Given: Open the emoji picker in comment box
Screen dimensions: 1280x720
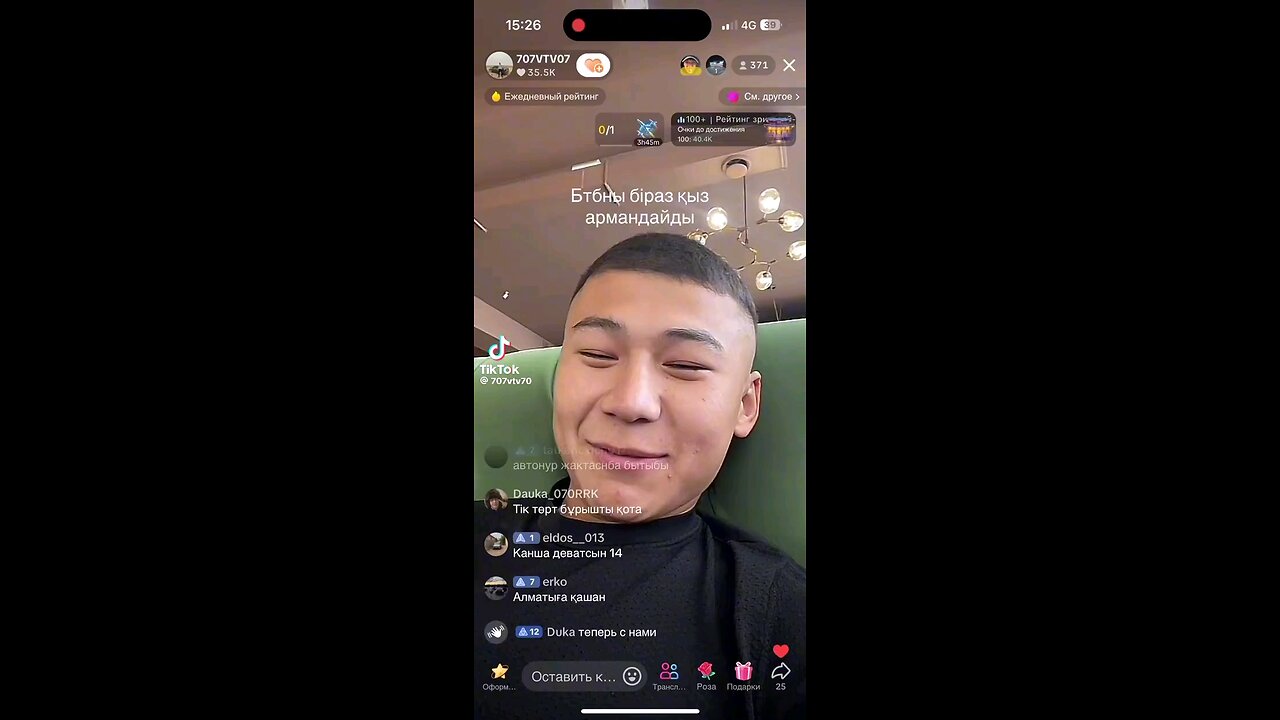Looking at the screenshot, I should tap(632, 677).
